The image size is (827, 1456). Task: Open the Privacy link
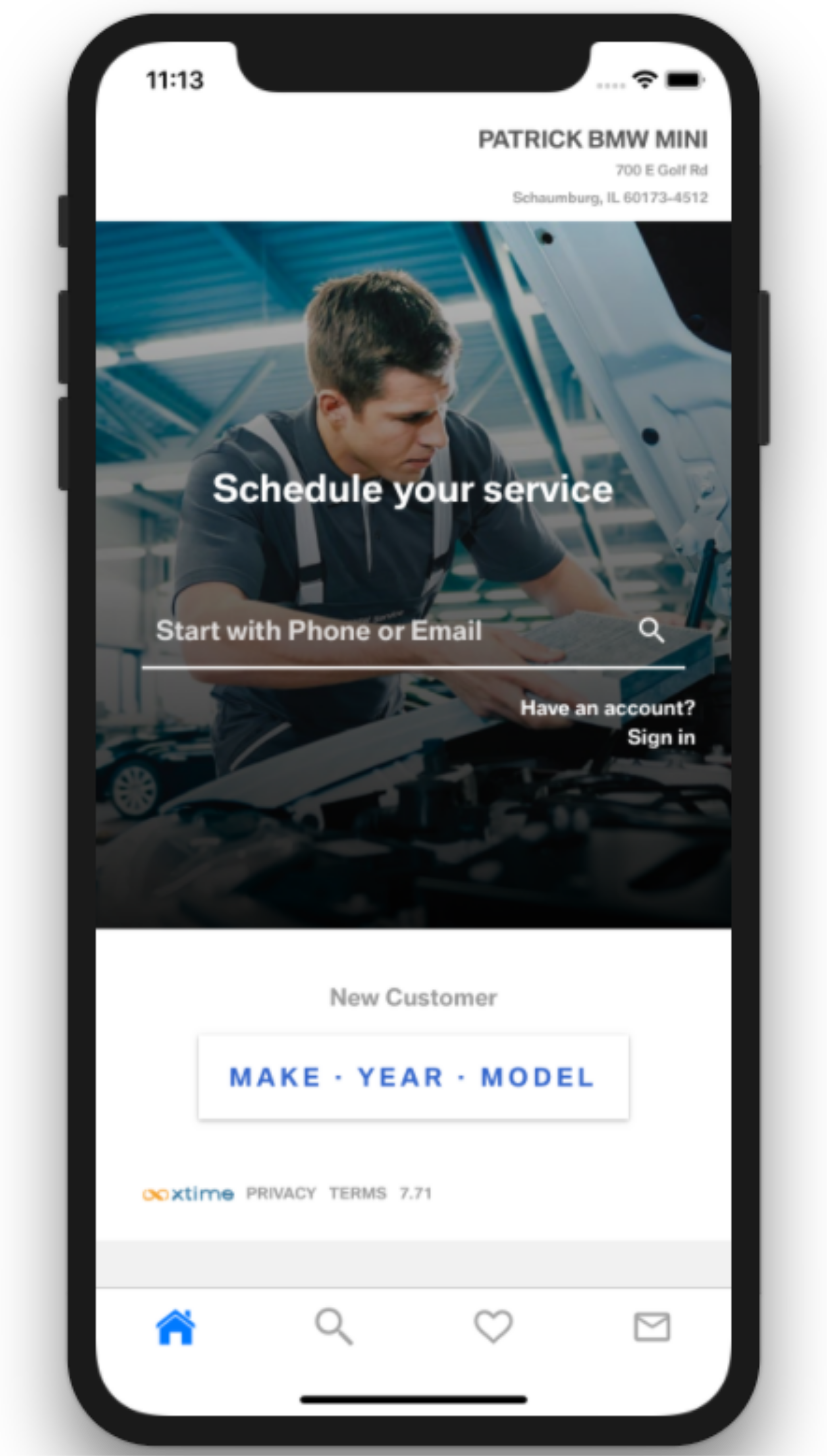coord(281,1193)
